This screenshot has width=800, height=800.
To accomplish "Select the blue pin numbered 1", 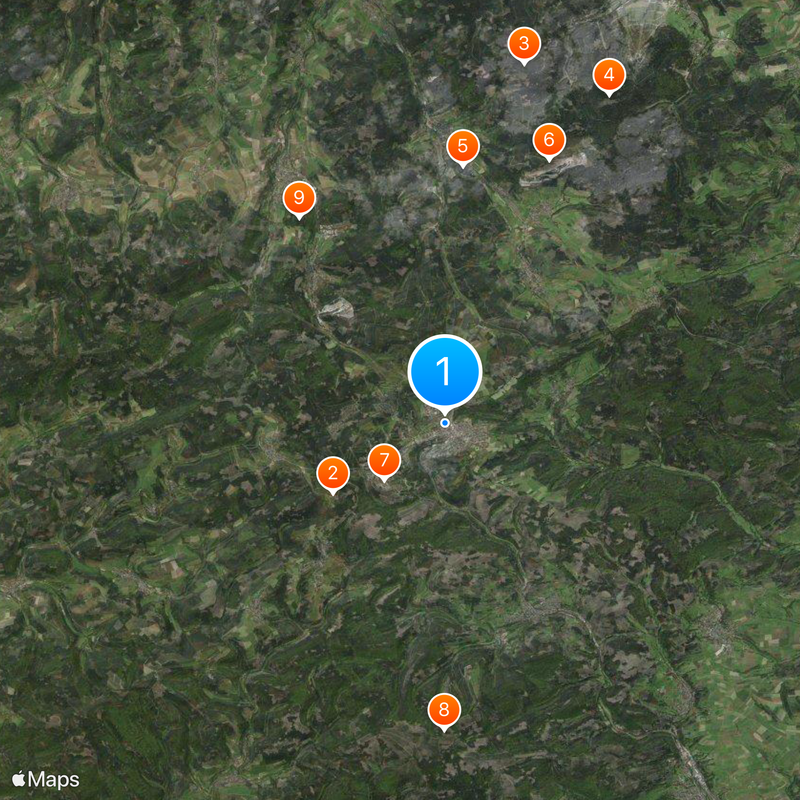I will point(445,372).
